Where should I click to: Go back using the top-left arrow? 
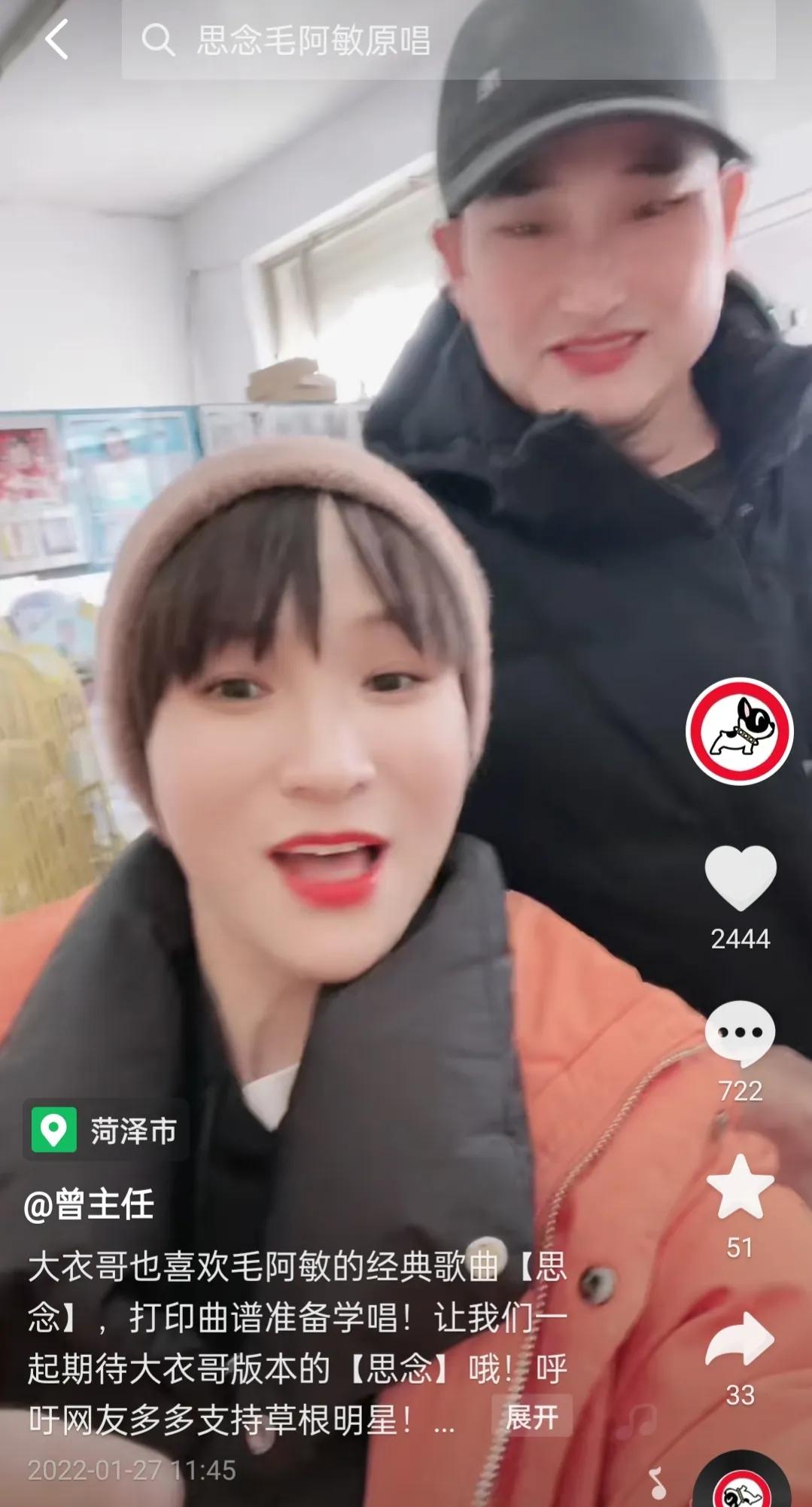(x=57, y=39)
